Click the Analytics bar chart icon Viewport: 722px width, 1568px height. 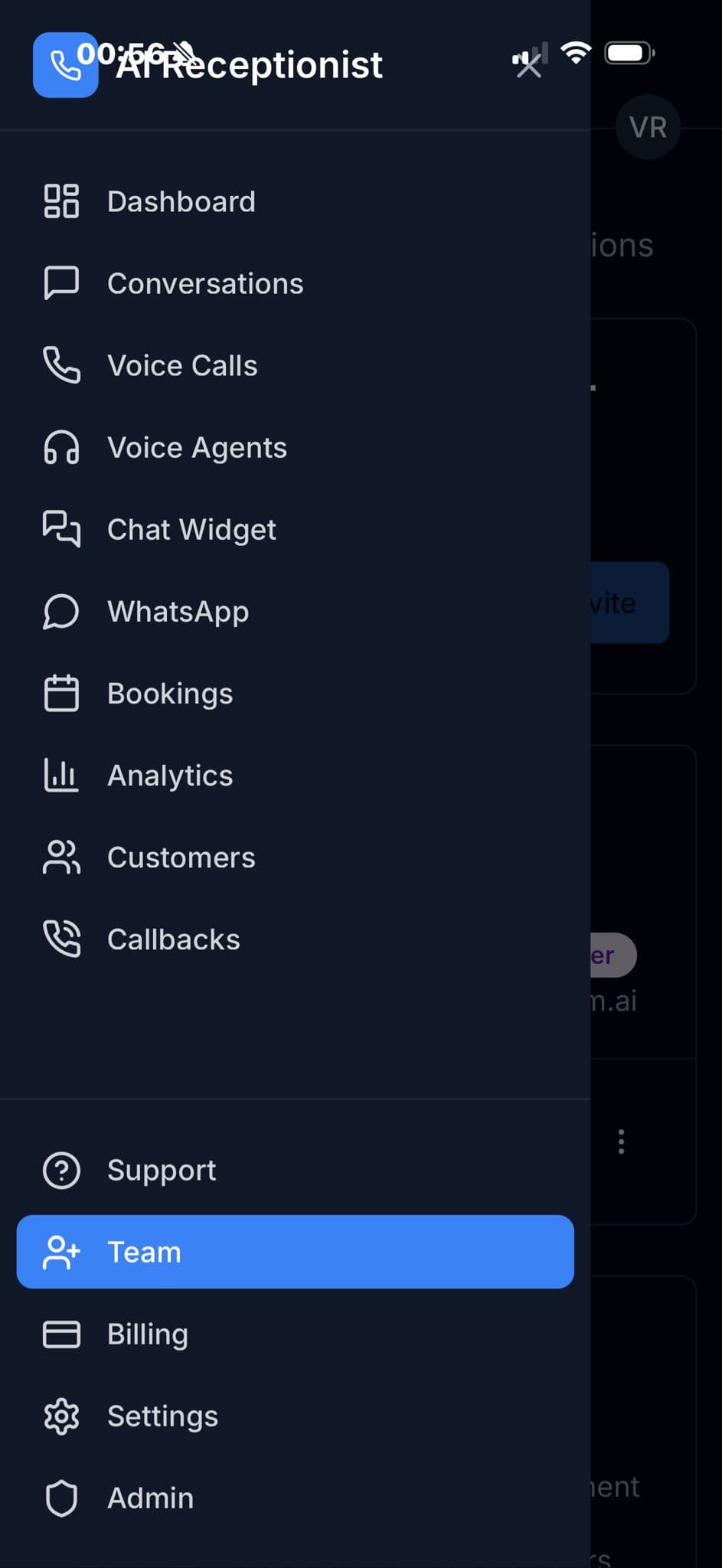(x=61, y=775)
